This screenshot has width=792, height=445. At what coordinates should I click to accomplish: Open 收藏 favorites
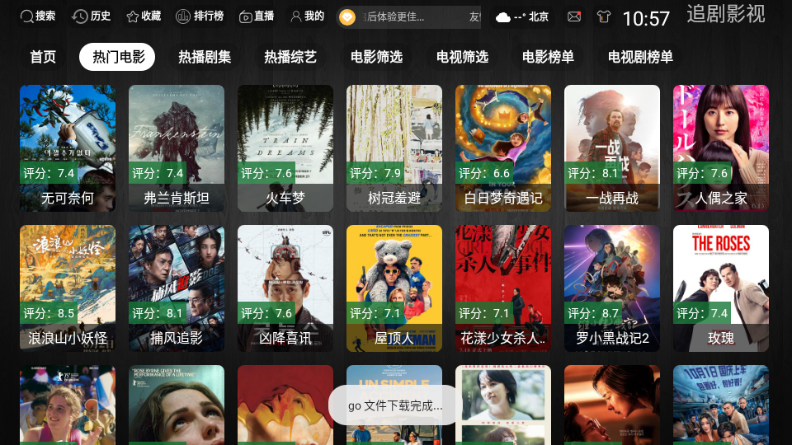point(143,17)
